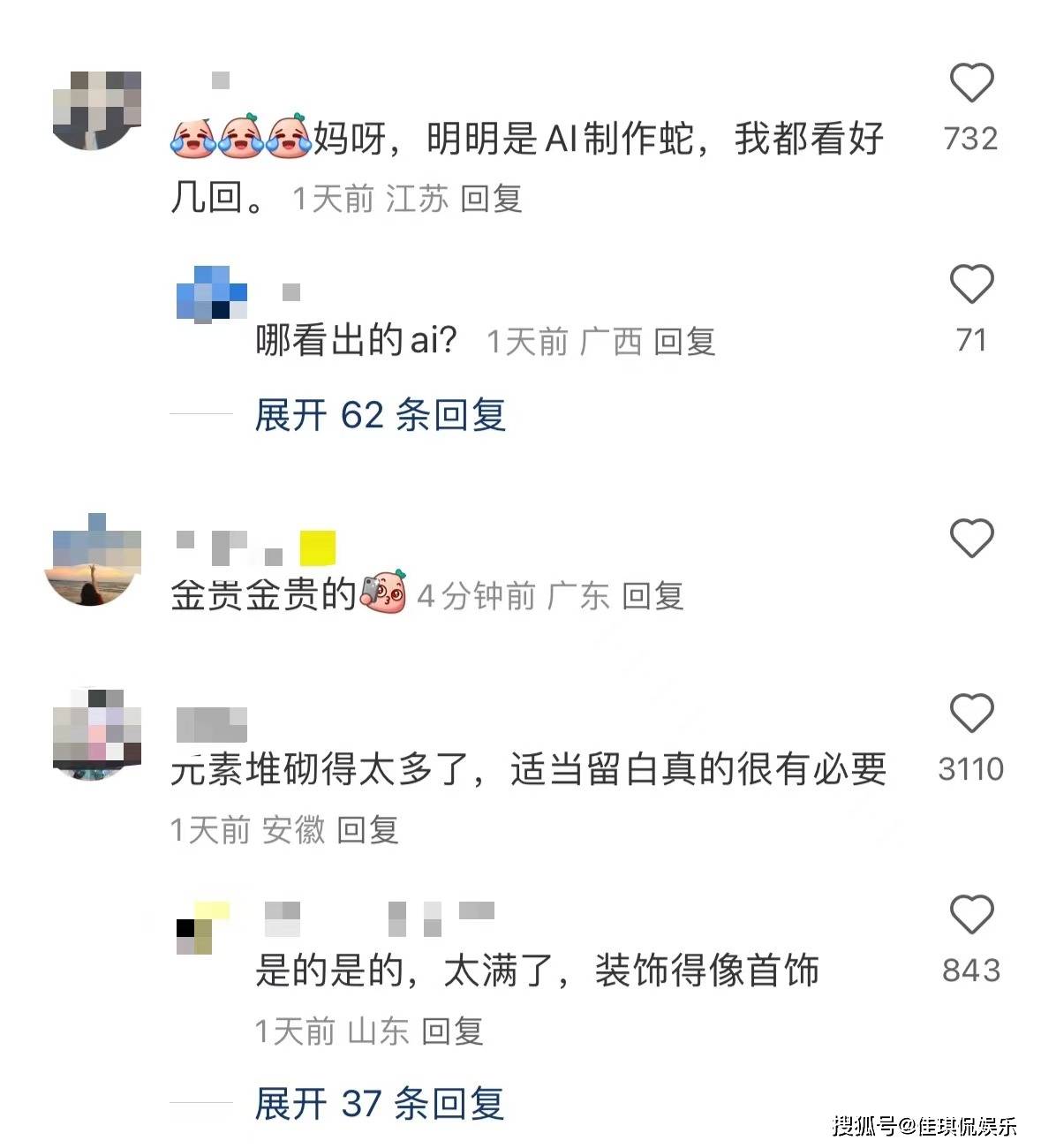Image resolution: width=1041 pixels, height=1148 pixels.
Task: Reply to the 广西 comment
Action: [x=684, y=342]
